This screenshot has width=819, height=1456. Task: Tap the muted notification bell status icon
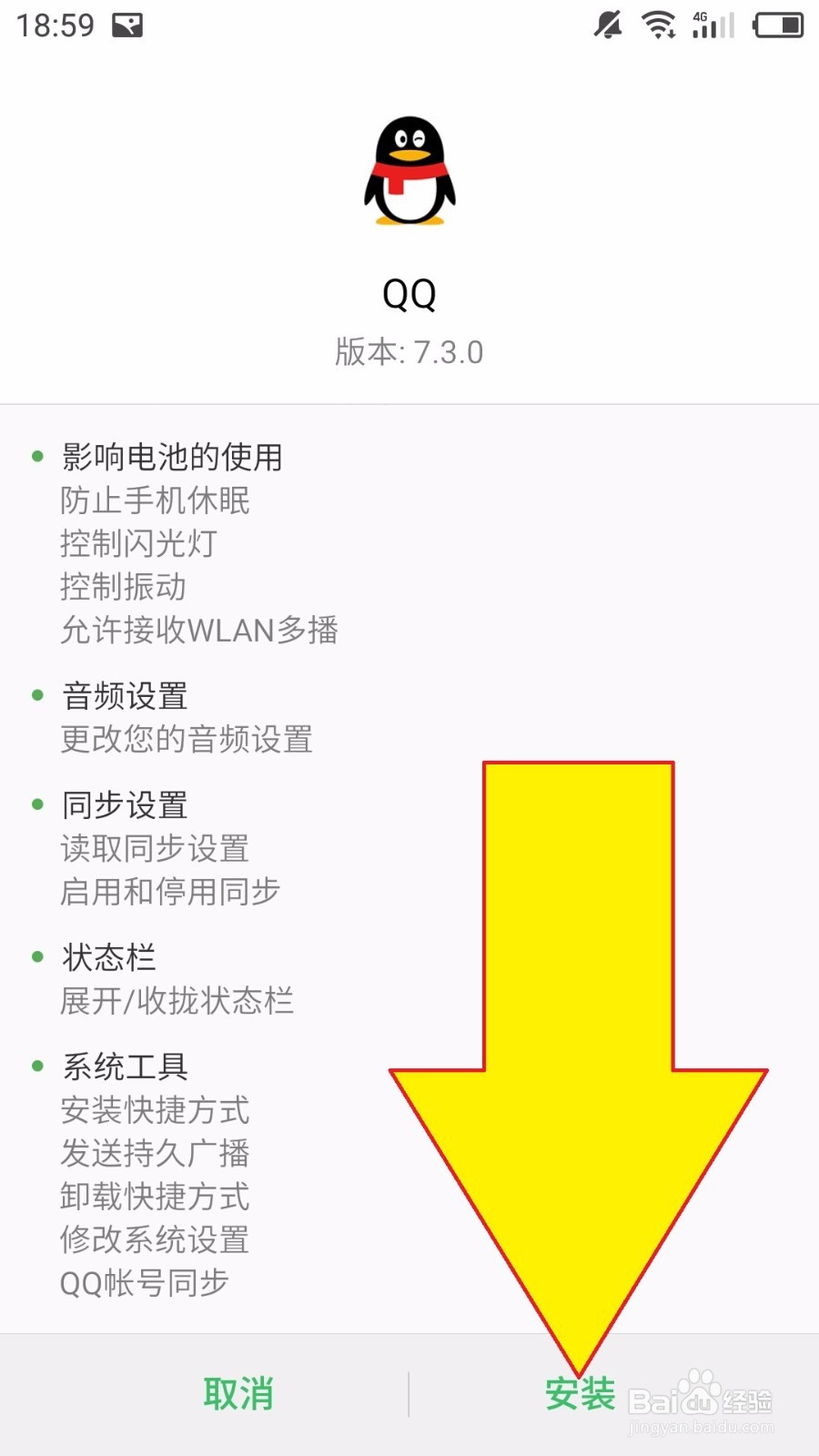(x=608, y=25)
